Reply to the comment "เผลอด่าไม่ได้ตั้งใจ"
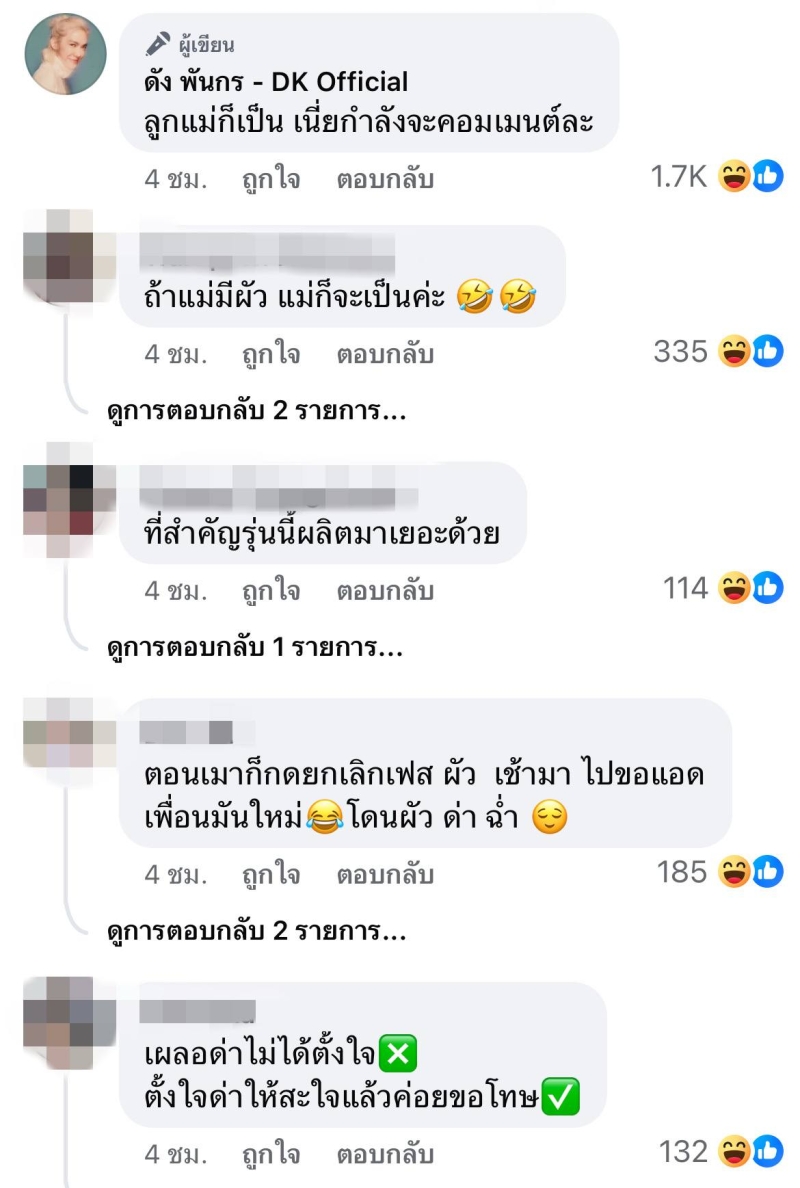The width and height of the screenshot is (800, 1188). click(x=385, y=1154)
